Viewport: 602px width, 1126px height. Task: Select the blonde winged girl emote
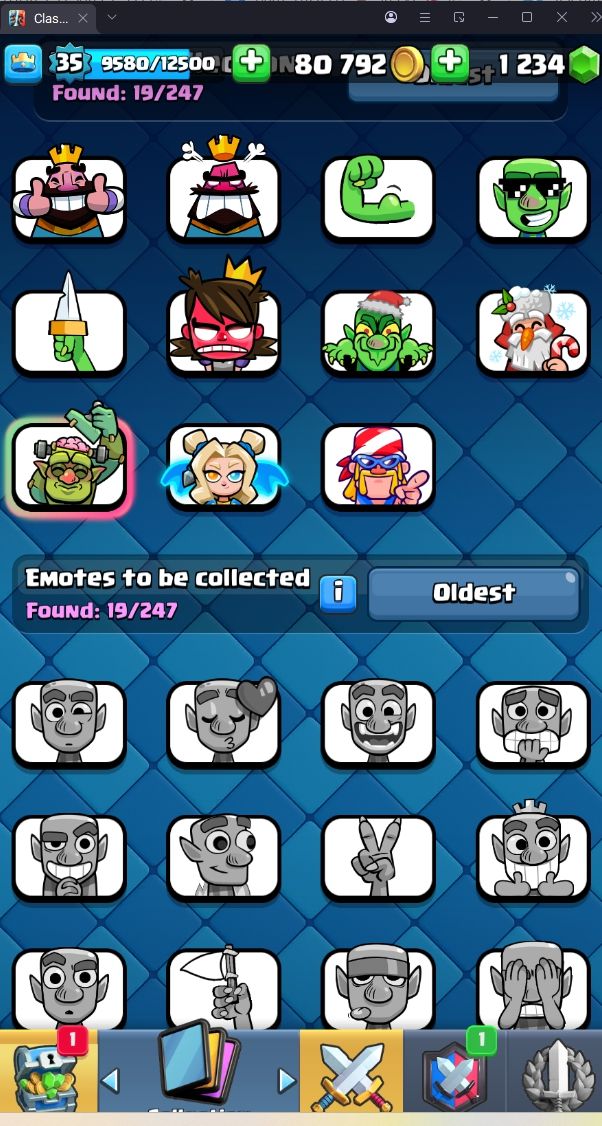pos(224,465)
